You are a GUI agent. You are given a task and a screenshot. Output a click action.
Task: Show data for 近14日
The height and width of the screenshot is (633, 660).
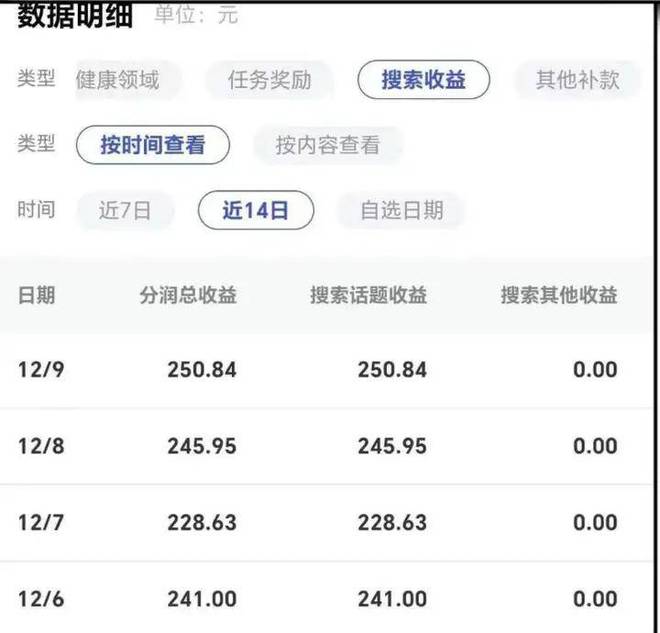point(255,211)
